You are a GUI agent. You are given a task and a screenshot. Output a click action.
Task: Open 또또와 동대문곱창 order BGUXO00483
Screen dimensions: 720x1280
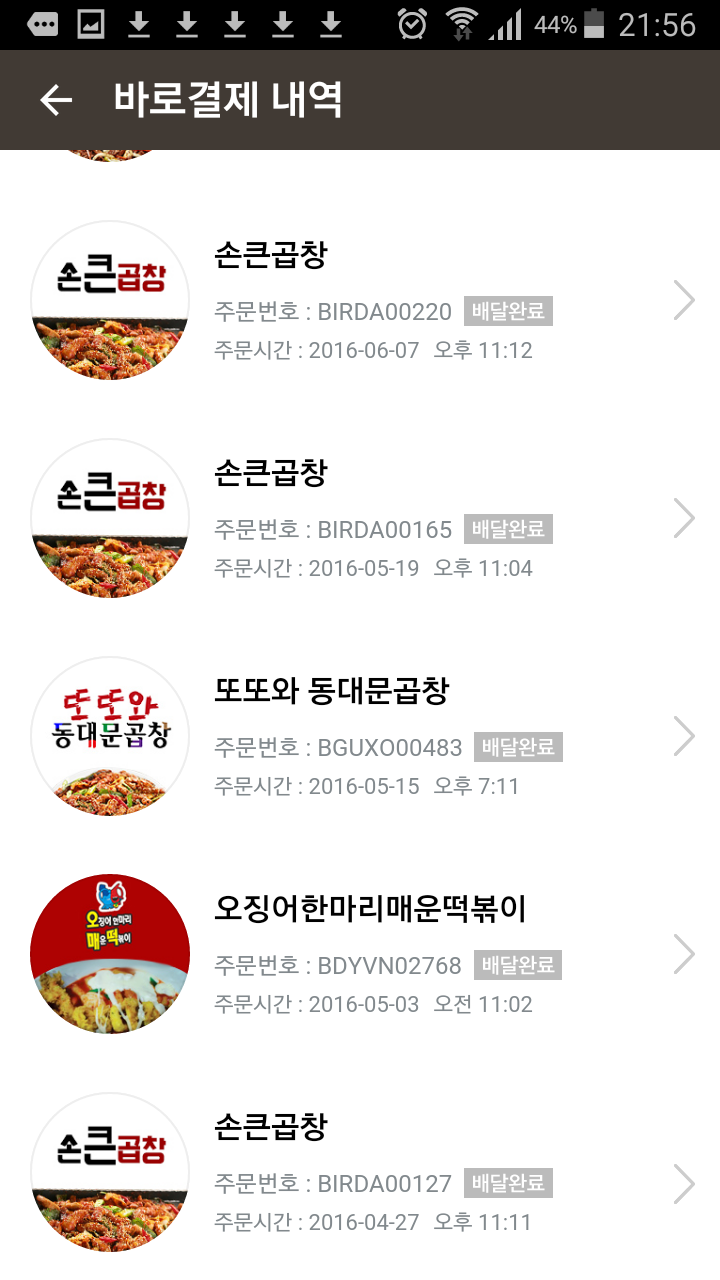click(x=360, y=736)
